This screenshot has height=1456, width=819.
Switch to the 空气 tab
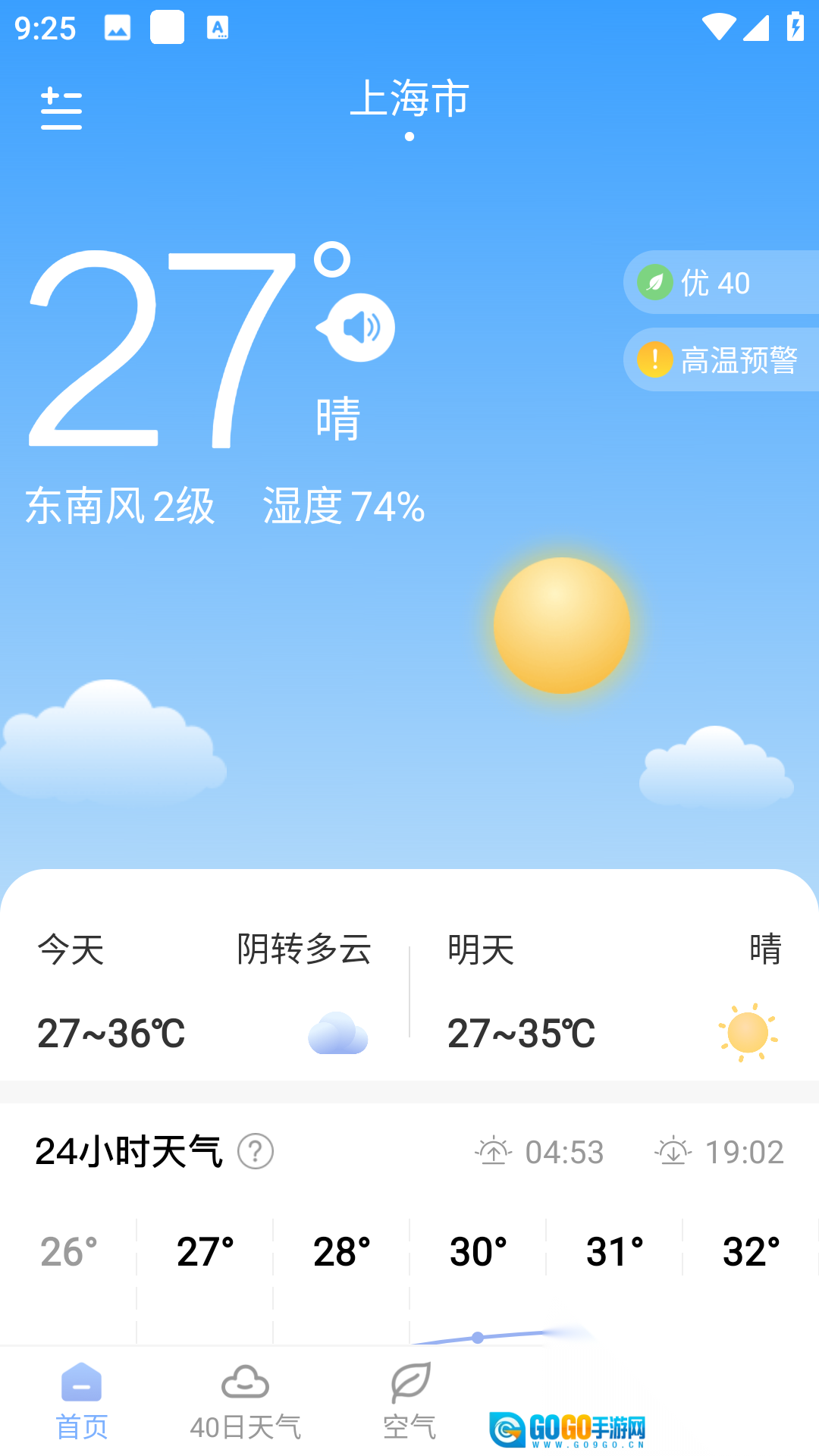[x=409, y=1401]
